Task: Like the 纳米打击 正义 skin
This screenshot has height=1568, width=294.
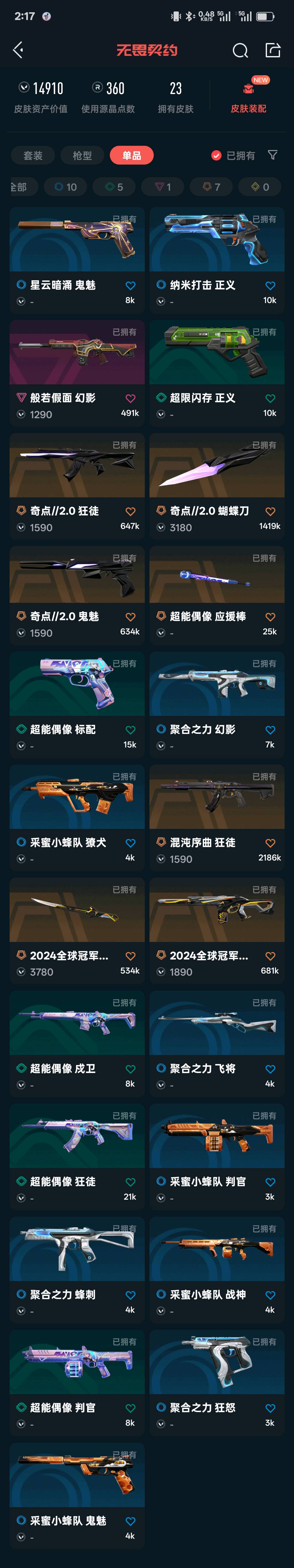Action: pyautogui.click(x=270, y=285)
